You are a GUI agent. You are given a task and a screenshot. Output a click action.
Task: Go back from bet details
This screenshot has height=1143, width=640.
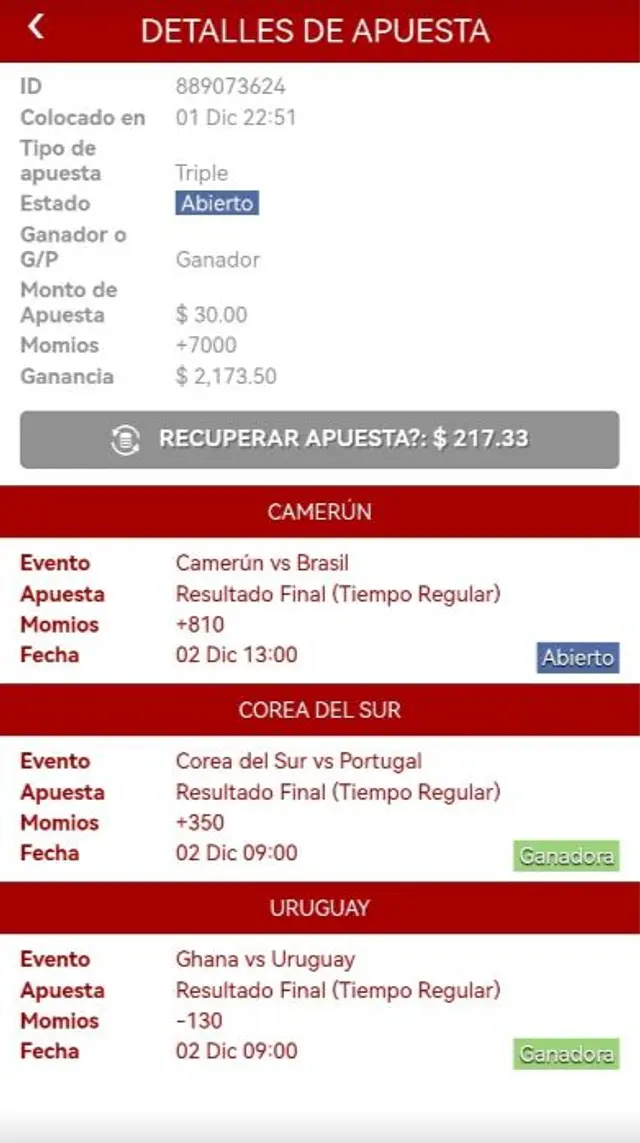(x=37, y=27)
